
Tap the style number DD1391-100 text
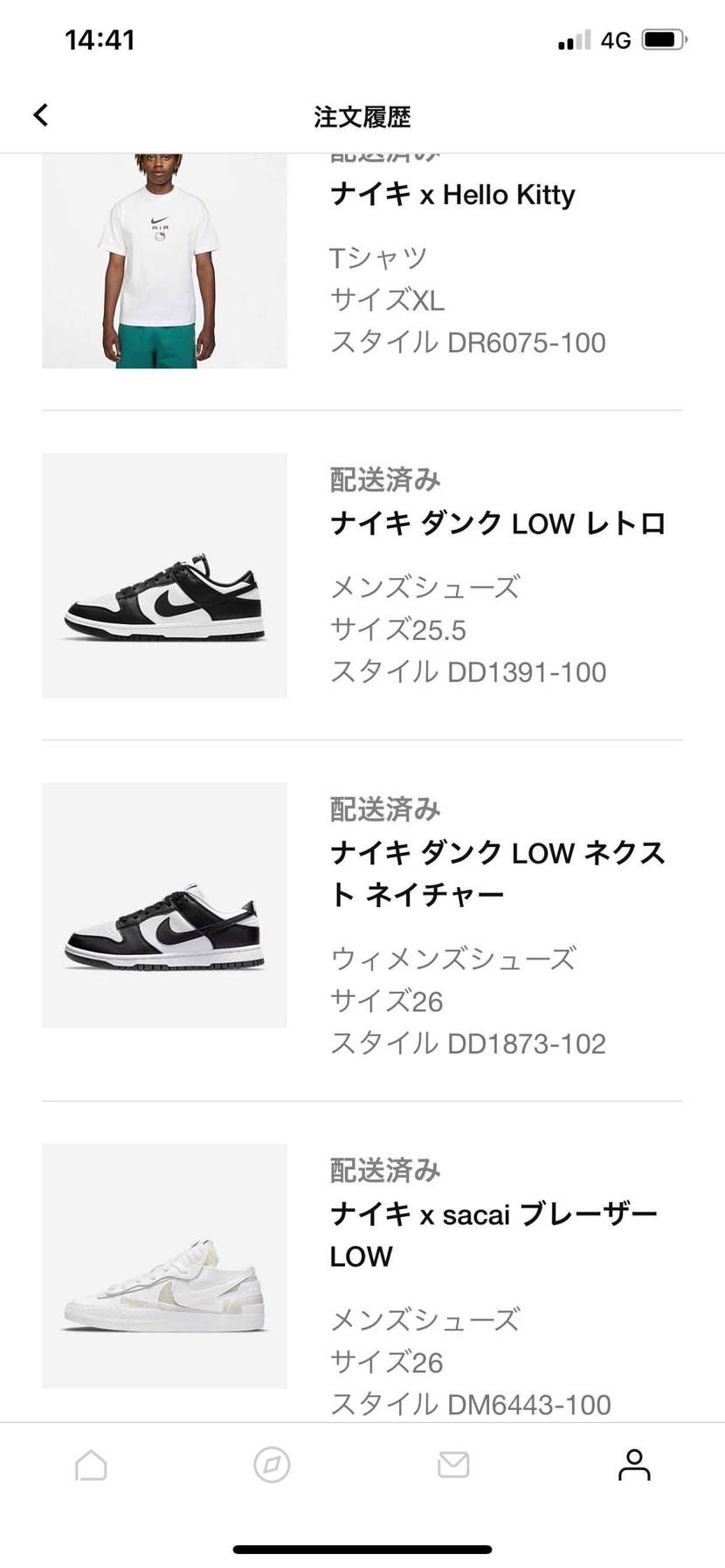[469, 671]
